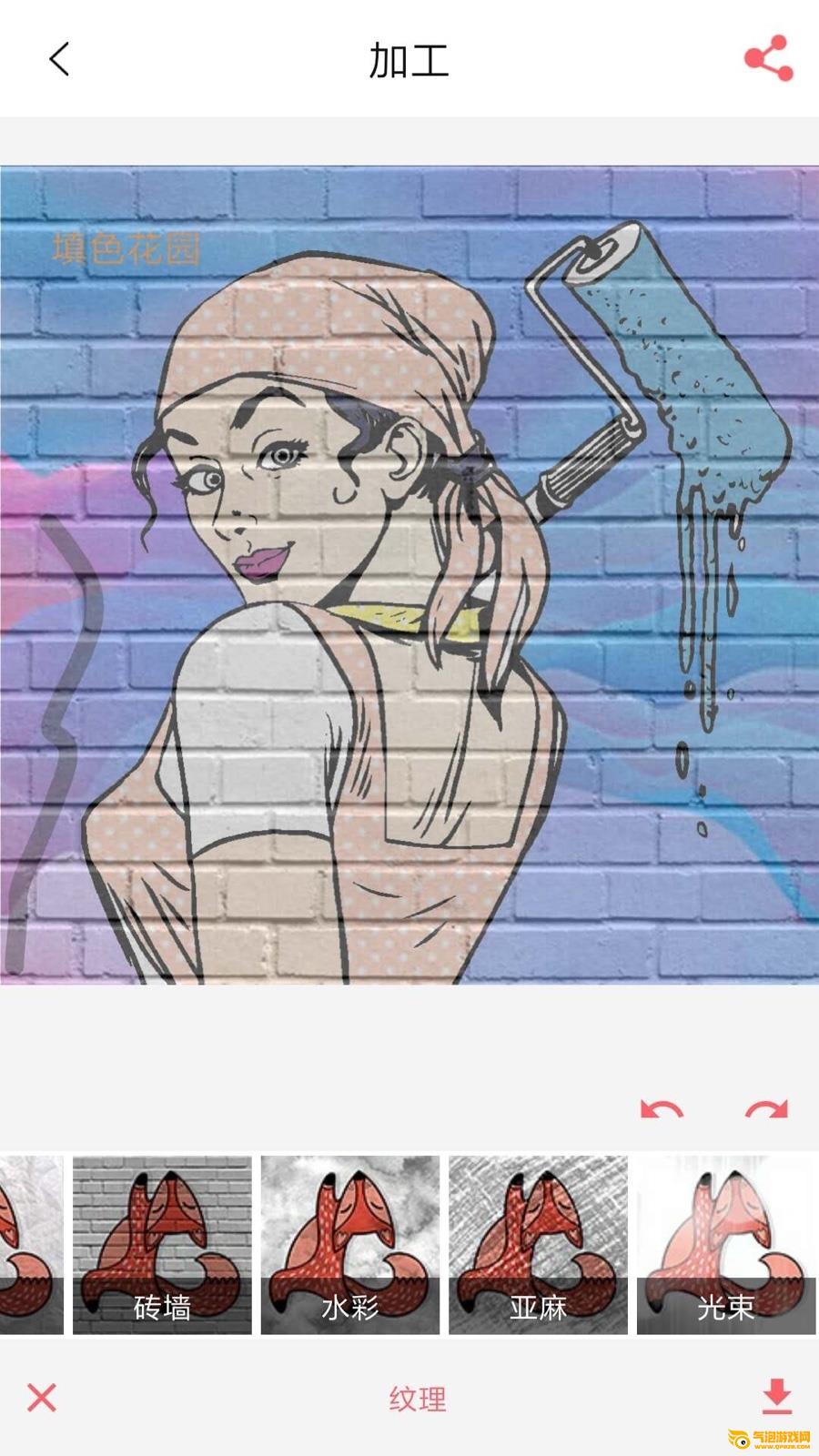
Task: Go back using the top-left arrow
Action: (59, 60)
